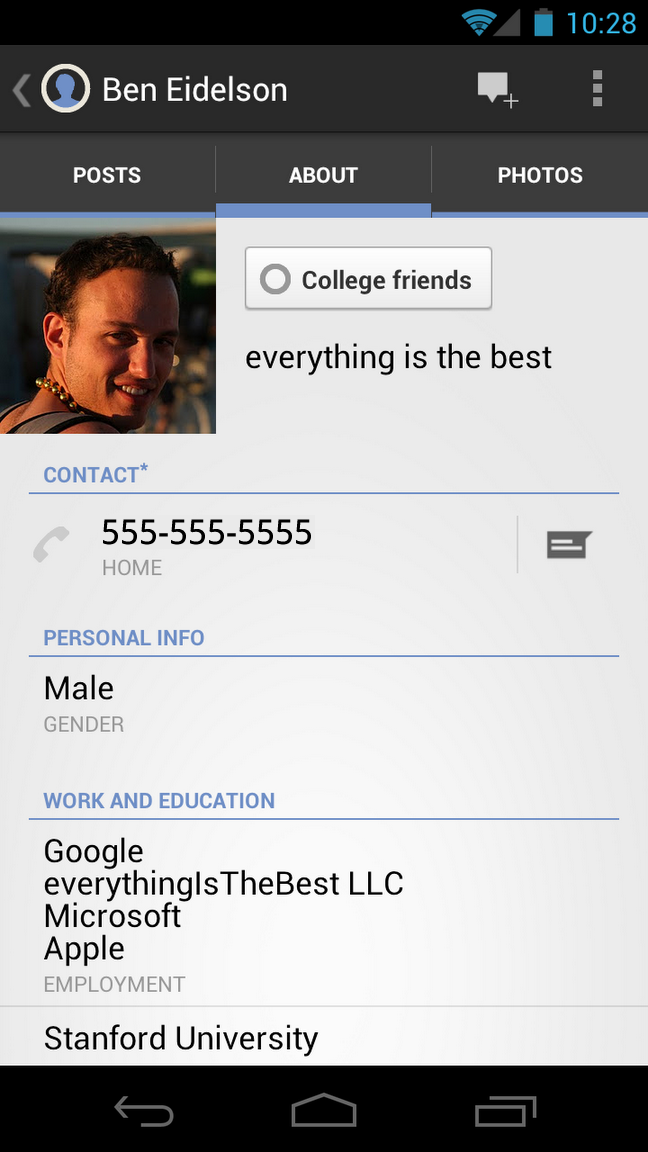The image size is (648, 1152).
Task: Go to the home screen
Action: (x=324, y=1110)
